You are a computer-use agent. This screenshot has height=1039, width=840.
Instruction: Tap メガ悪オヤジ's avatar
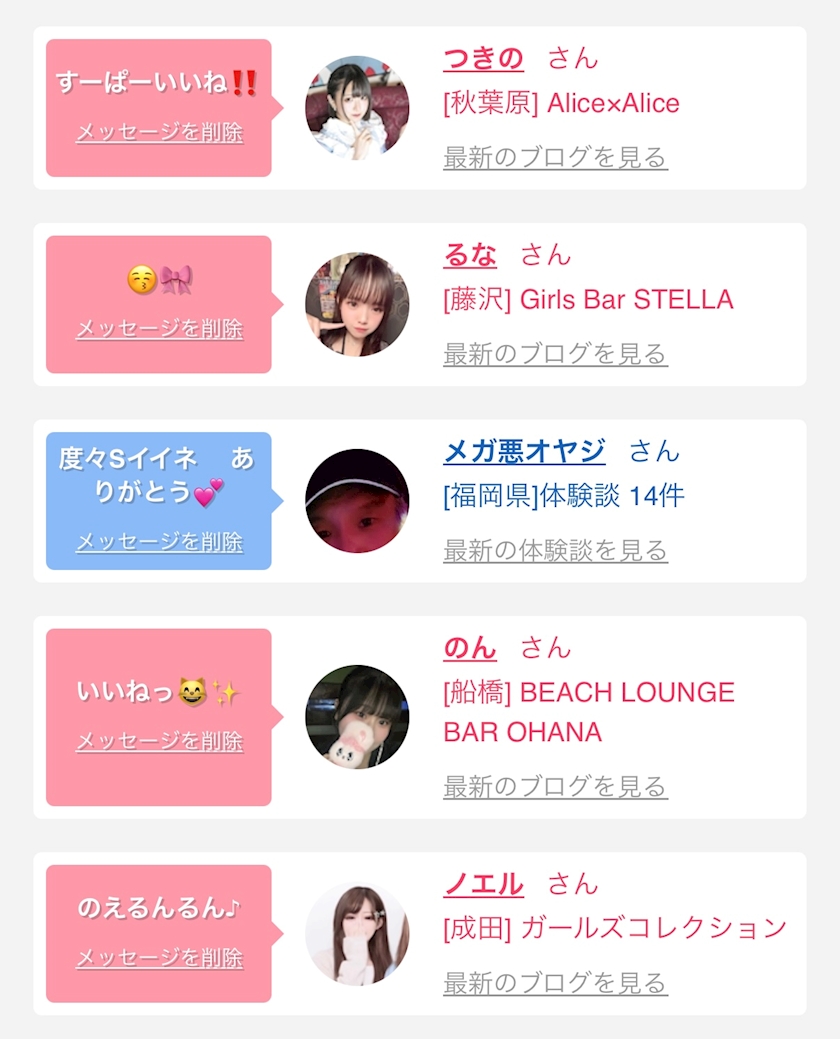click(357, 501)
